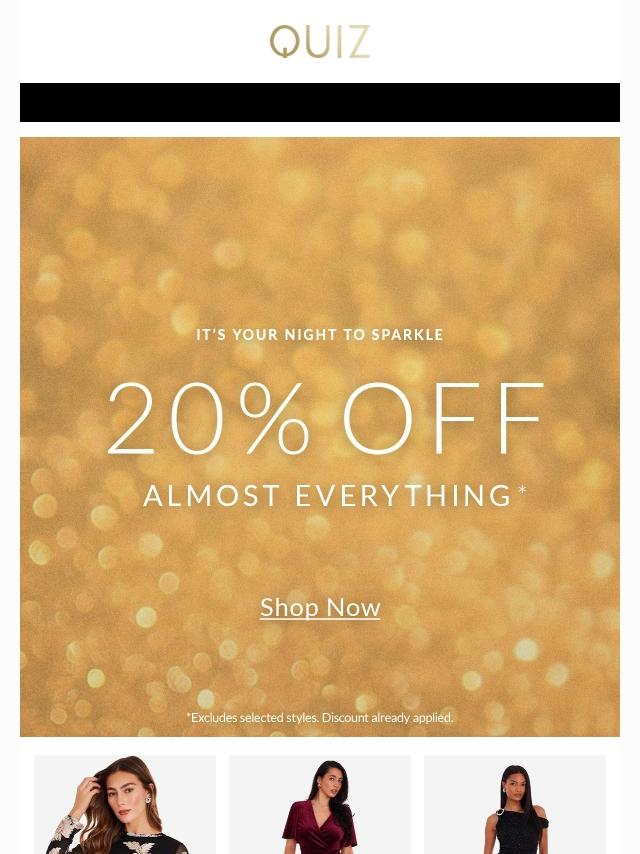
Task: Open the black floral embroidered top product
Action: click(125, 805)
